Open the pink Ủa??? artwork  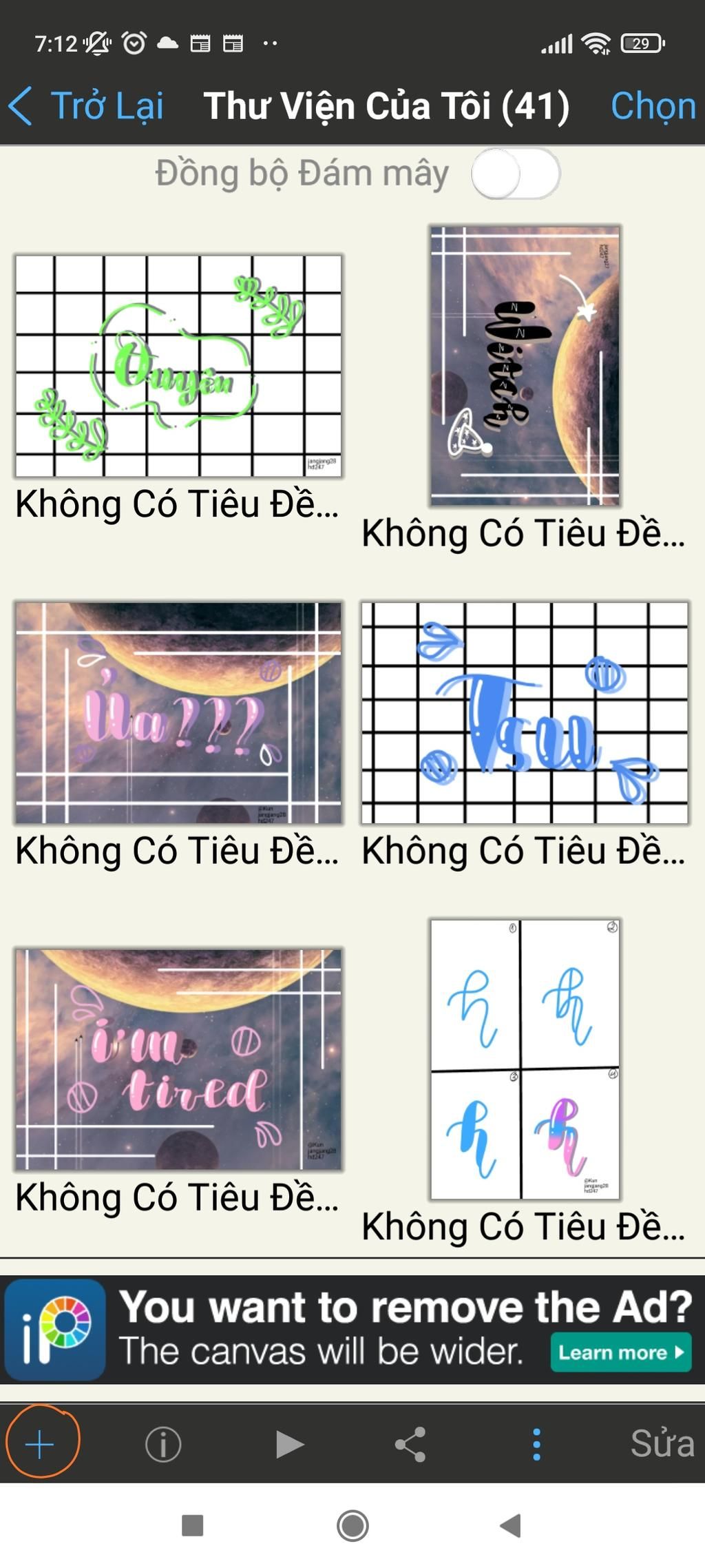tap(178, 712)
